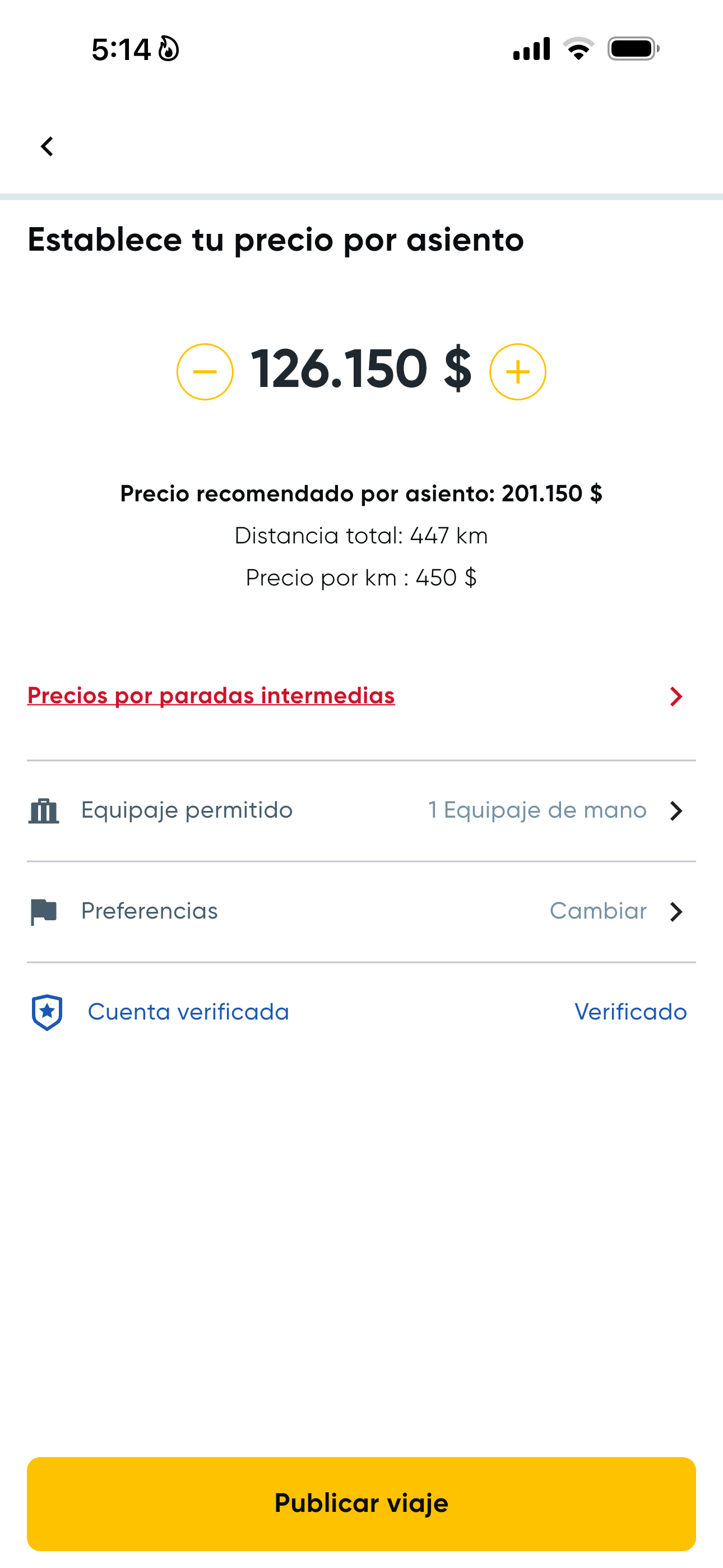This screenshot has height=1568, width=723.
Task: Open the Cuenta verificada row
Action: pos(361,1012)
